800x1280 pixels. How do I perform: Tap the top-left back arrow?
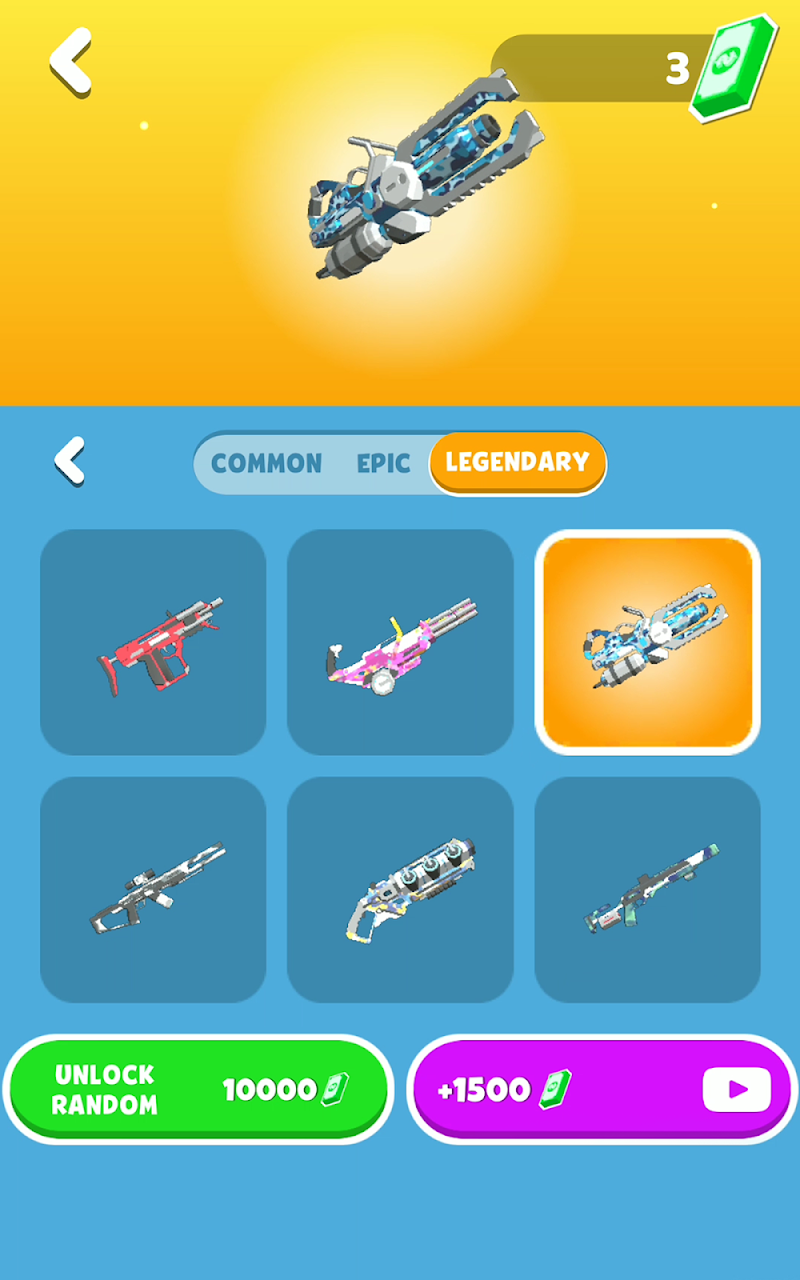coord(70,62)
